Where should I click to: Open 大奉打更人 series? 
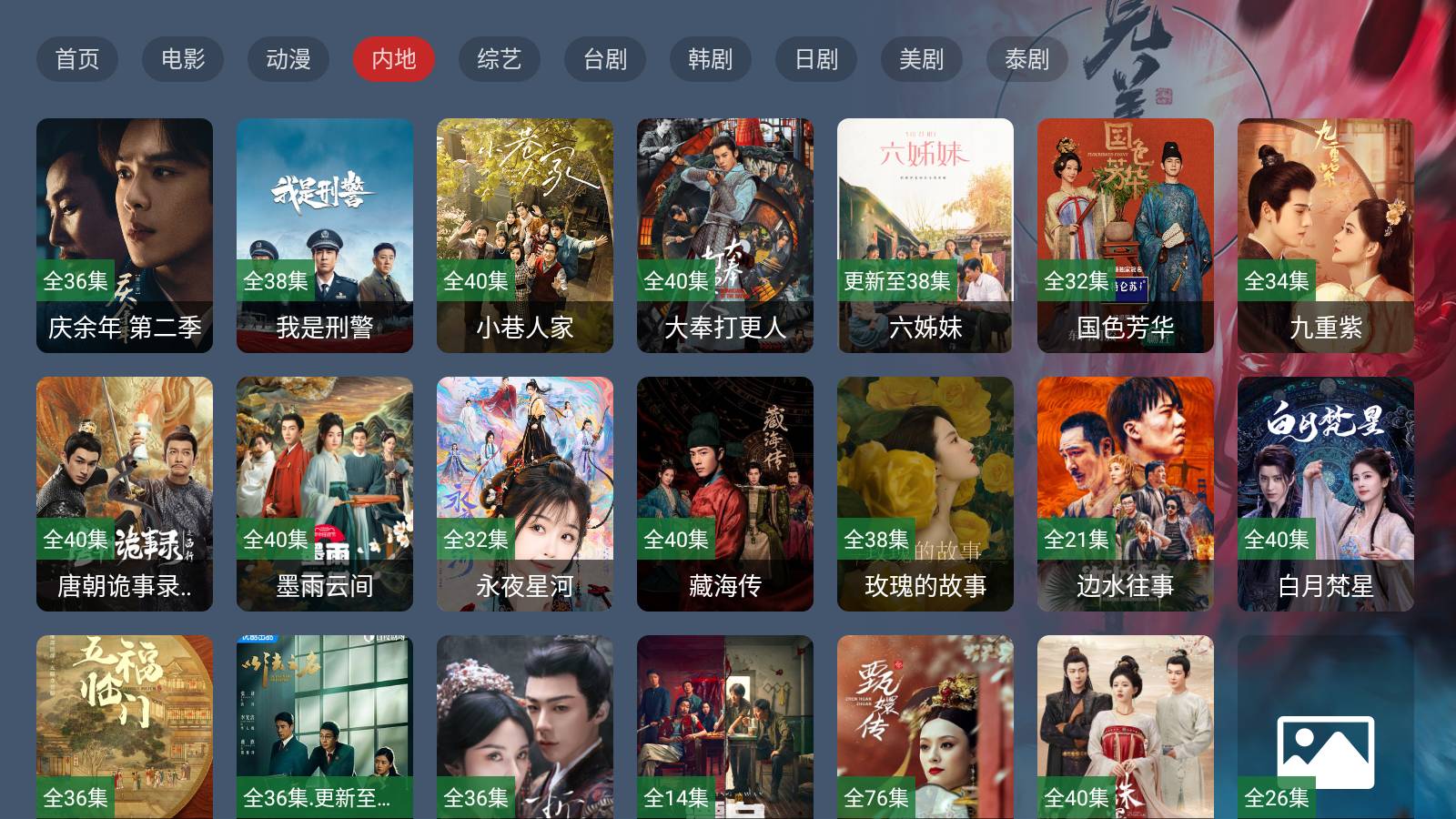coord(725,235)
